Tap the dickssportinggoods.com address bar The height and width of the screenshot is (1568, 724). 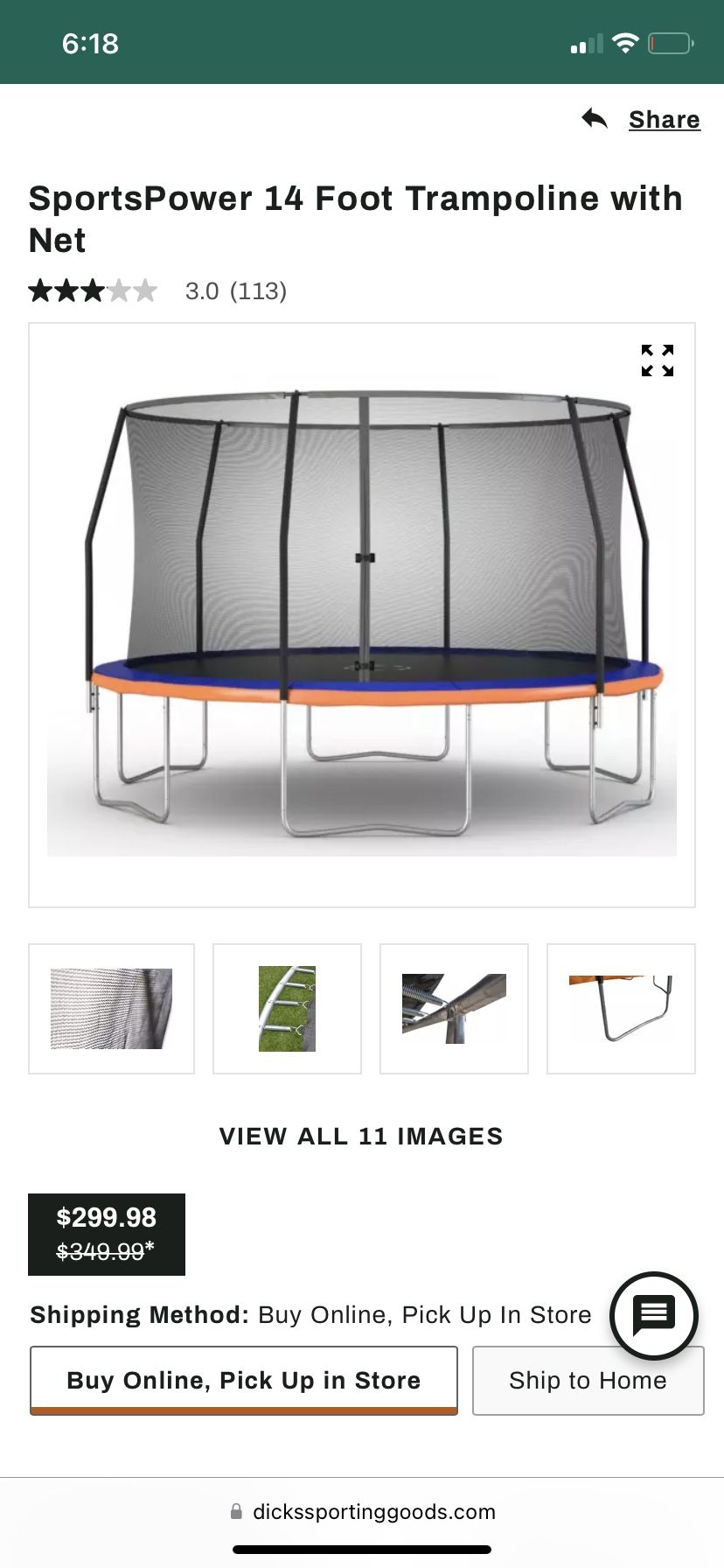point(362,1511)
